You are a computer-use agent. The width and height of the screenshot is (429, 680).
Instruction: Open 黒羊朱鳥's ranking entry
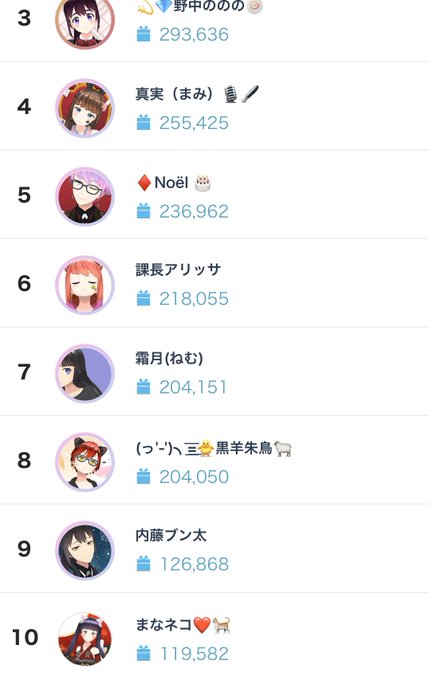click(214, 460)
